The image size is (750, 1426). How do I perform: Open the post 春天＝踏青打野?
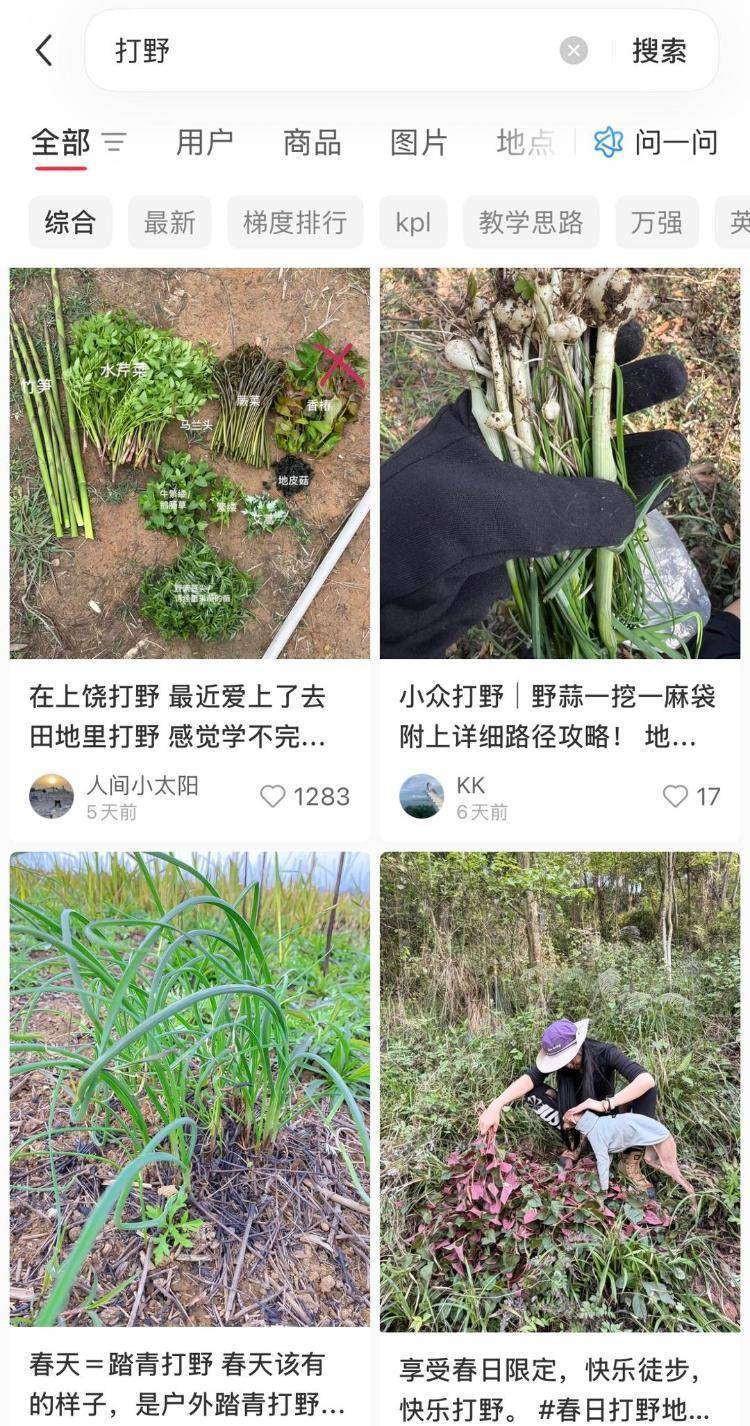click(x=190, y=1088)
